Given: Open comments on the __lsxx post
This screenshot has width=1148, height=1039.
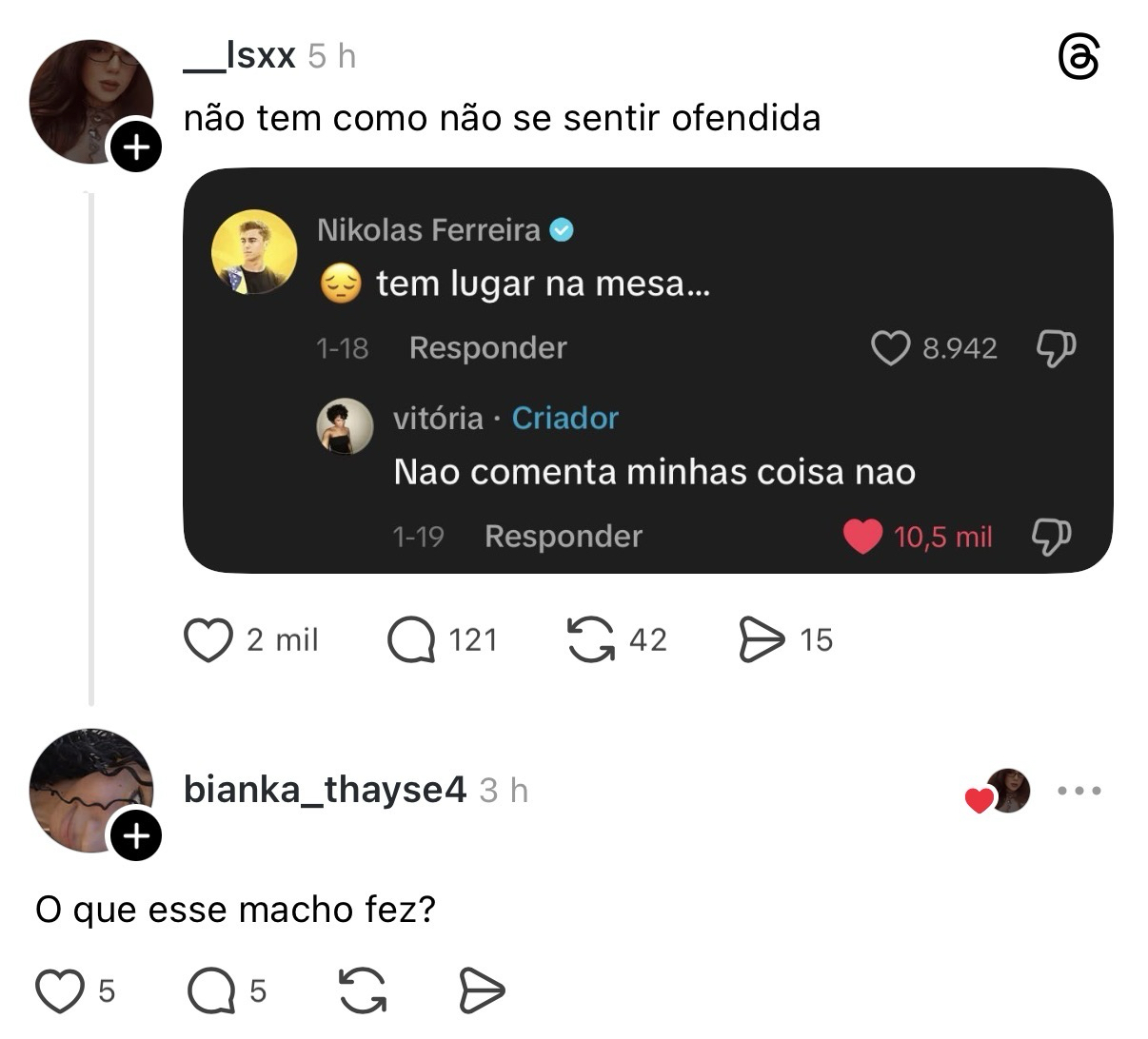Looking at the screenshot, I should click(411, 639).
